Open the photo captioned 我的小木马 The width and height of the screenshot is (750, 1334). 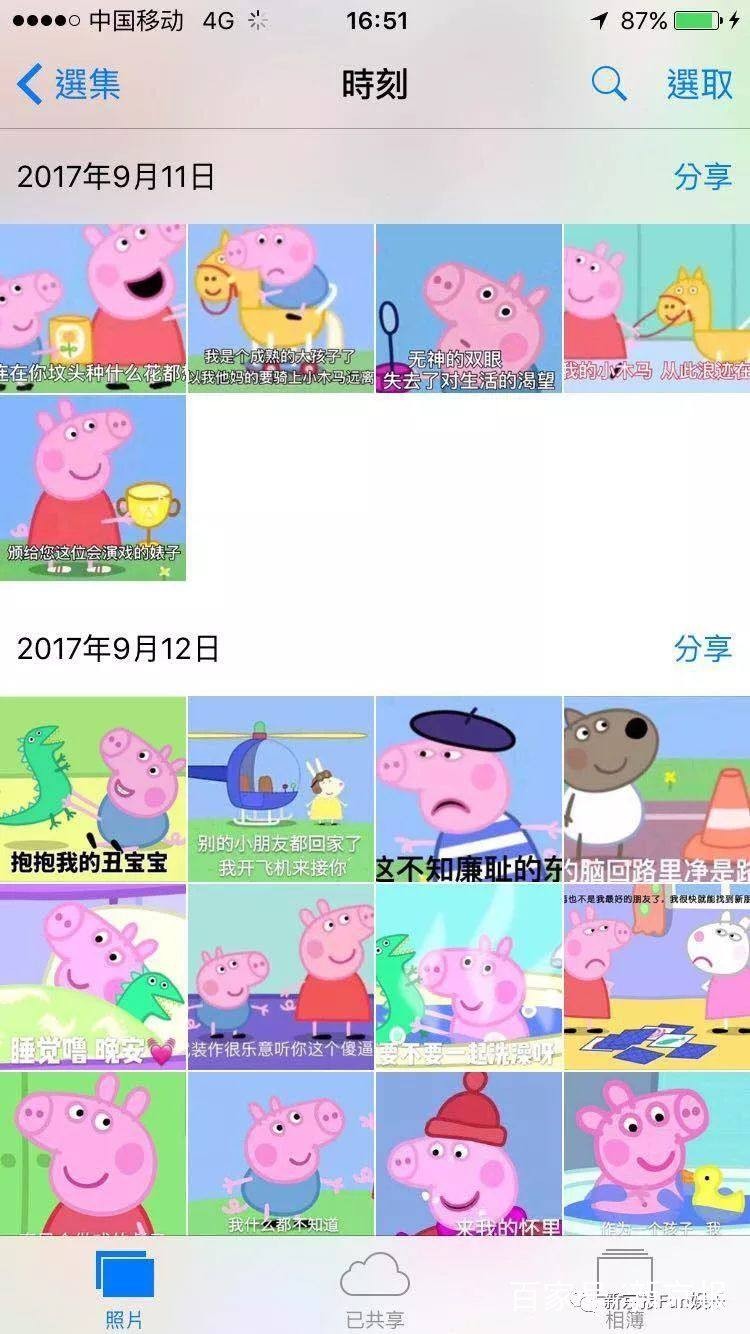click(657, 308)
